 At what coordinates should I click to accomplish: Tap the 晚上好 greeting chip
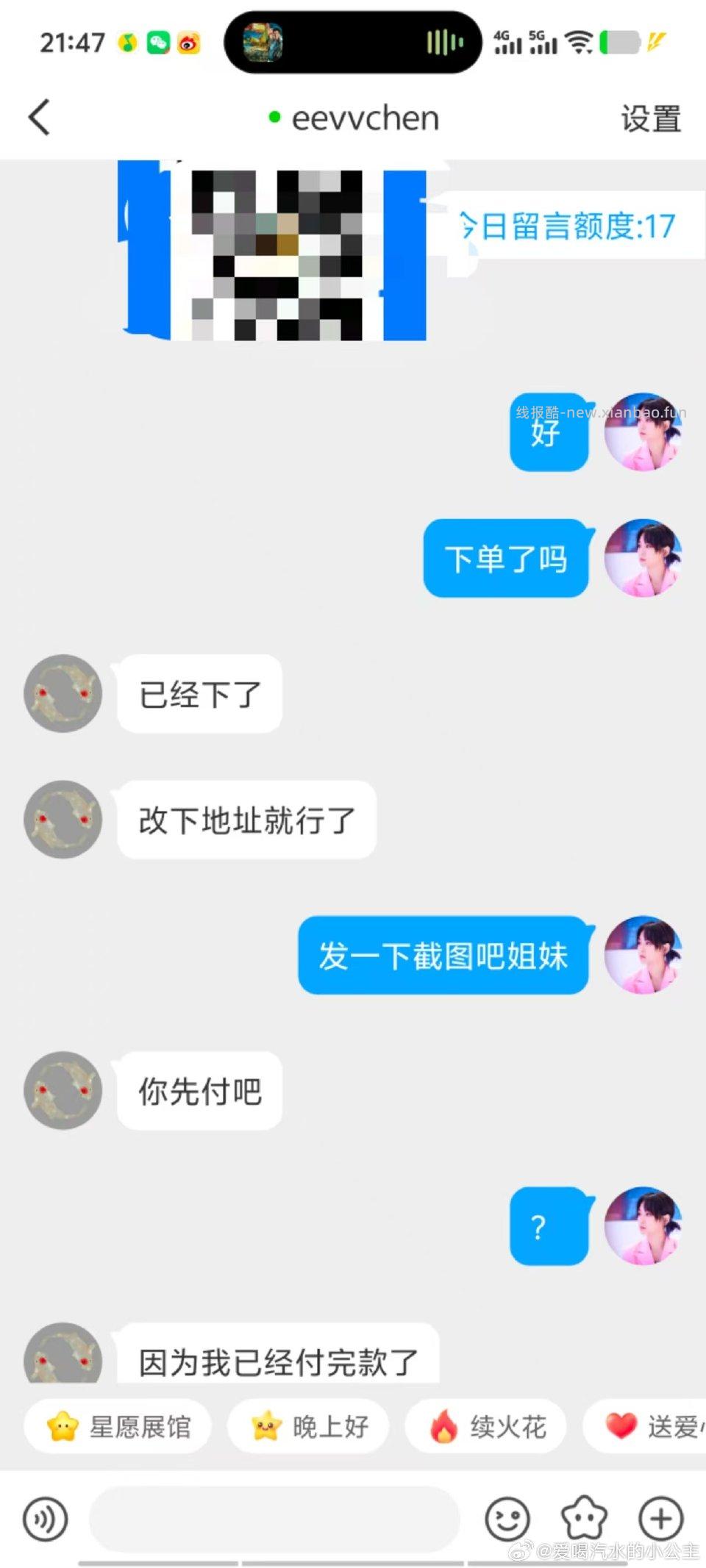coord(307,1425)
